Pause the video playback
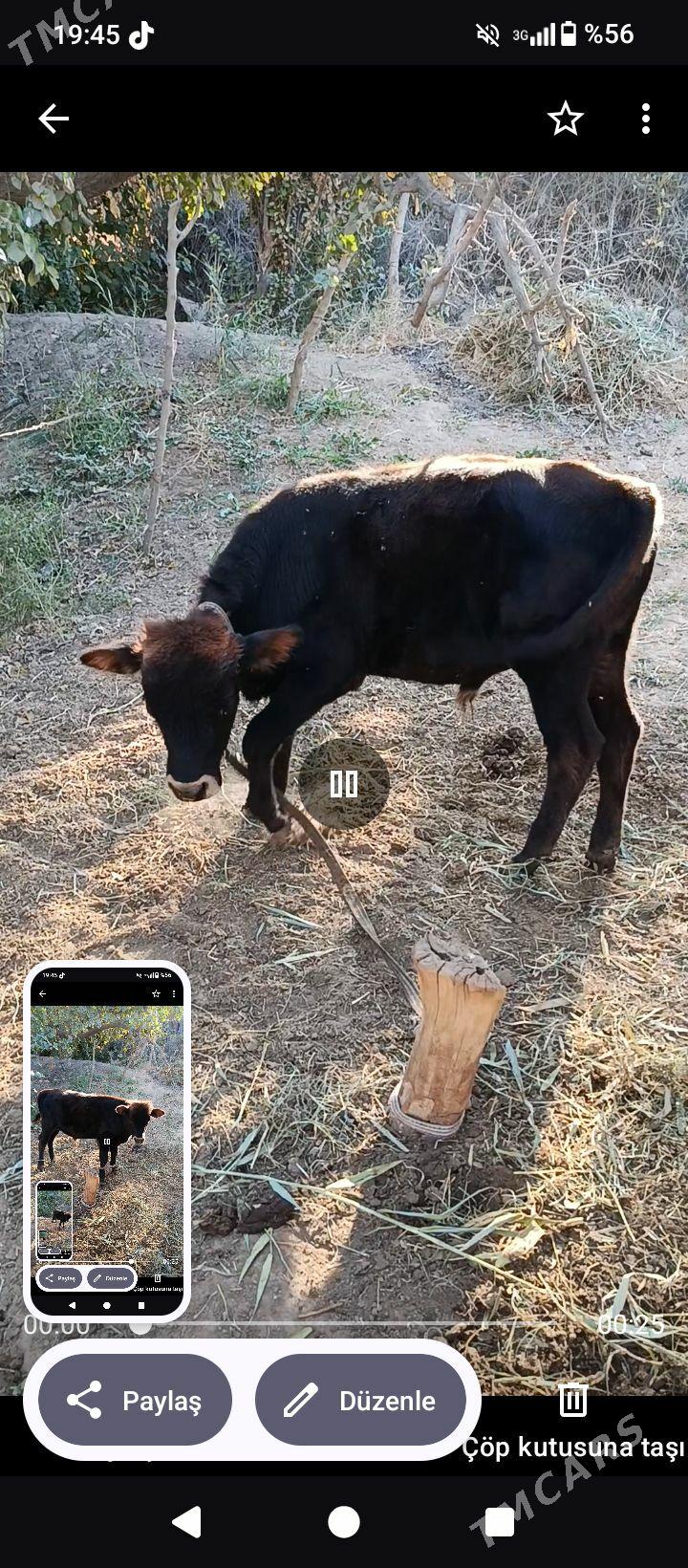The image size is (688, 1568). pyautogui.click(x=343, y=784)
